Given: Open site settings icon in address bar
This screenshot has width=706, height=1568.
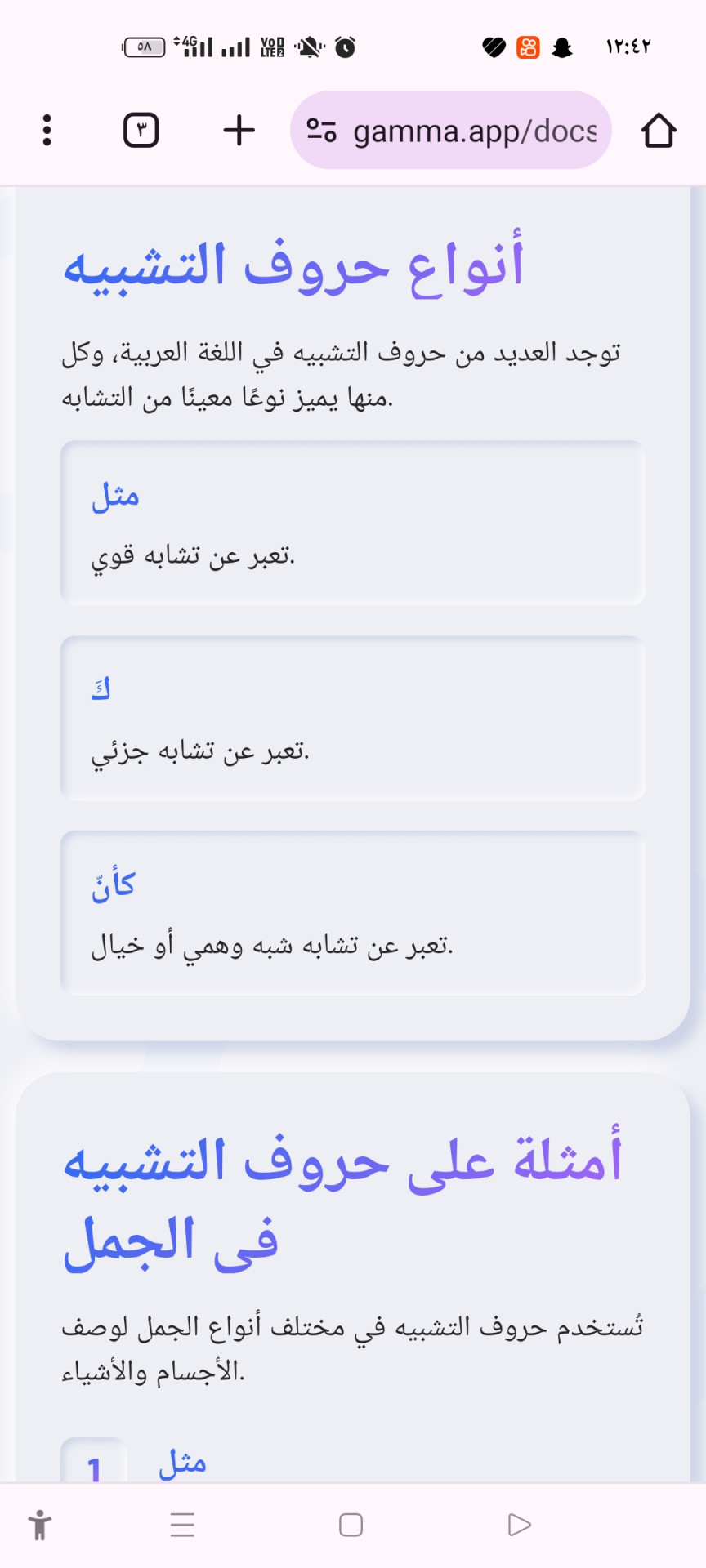Looking at the screenshot, I should pyautogui.click(x=321, y=130).
